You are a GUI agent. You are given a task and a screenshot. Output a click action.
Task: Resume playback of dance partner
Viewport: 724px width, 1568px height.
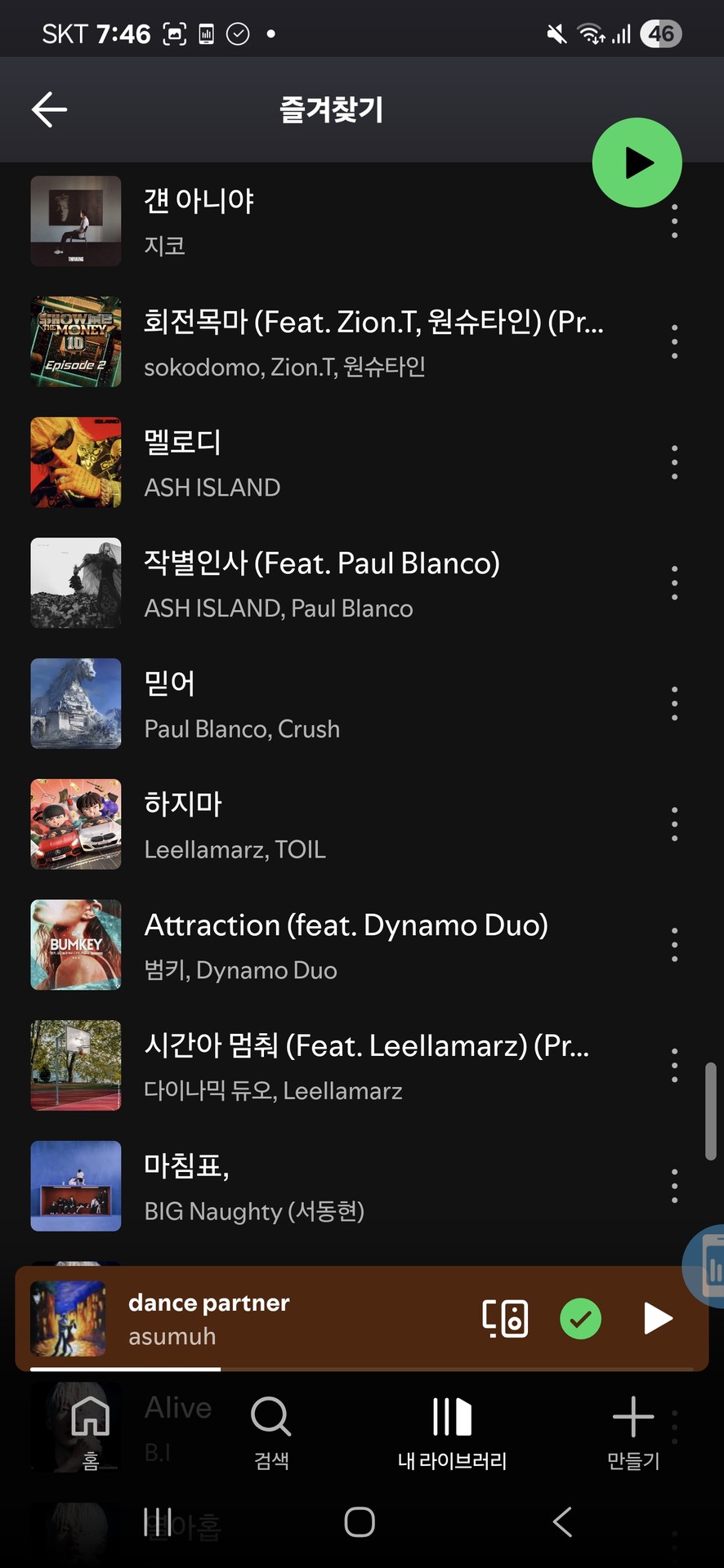pyautogui.click(x=657, y=1318)
